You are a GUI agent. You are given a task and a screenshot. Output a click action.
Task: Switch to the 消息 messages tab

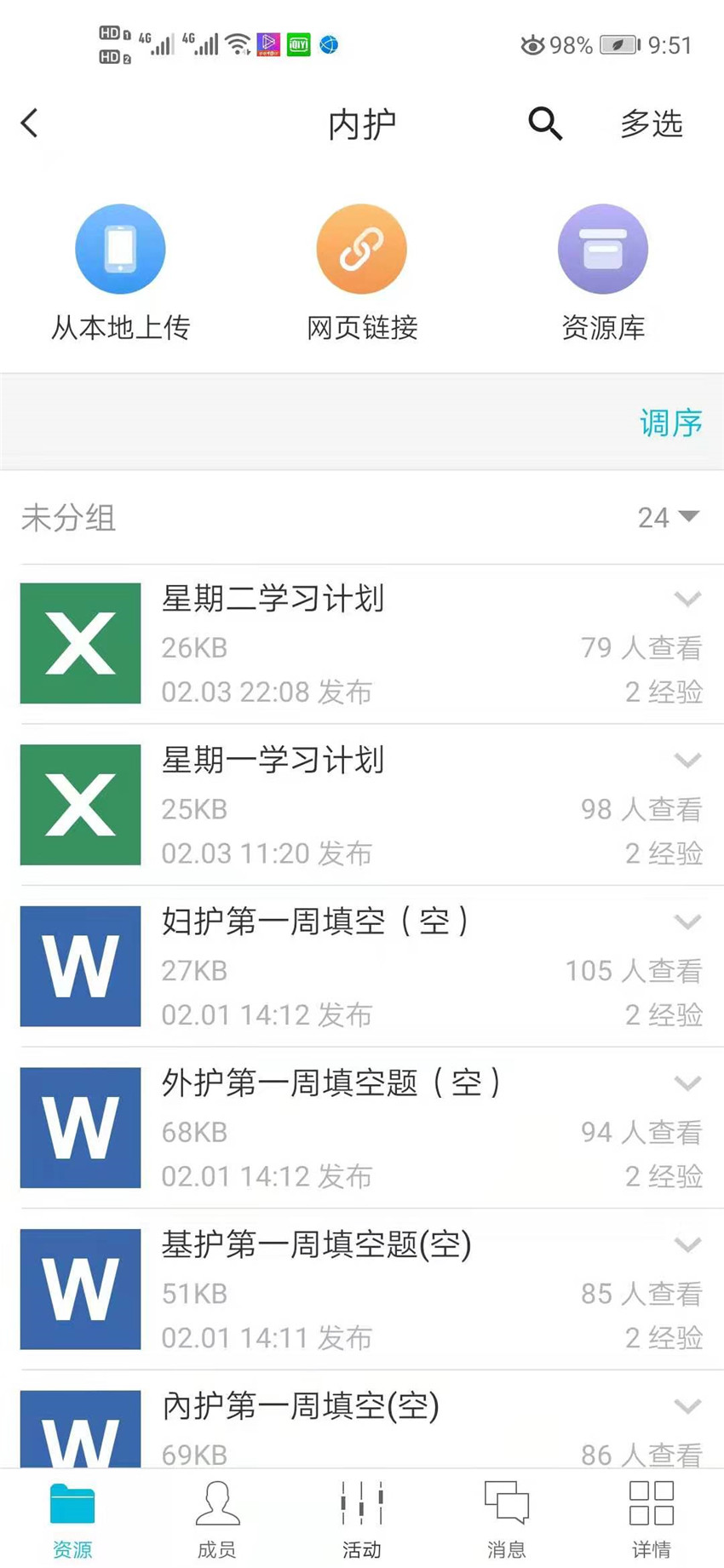(507, 1519)
